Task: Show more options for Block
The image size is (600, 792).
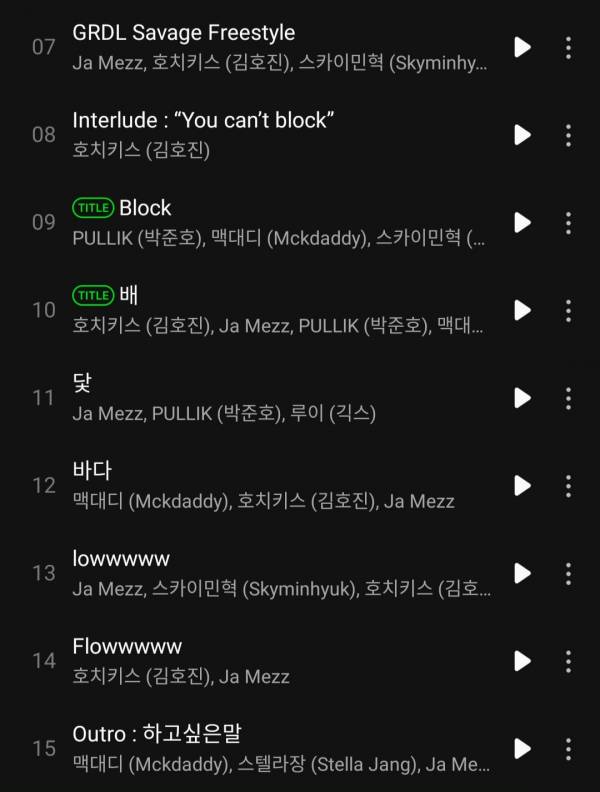Action: 568,222
